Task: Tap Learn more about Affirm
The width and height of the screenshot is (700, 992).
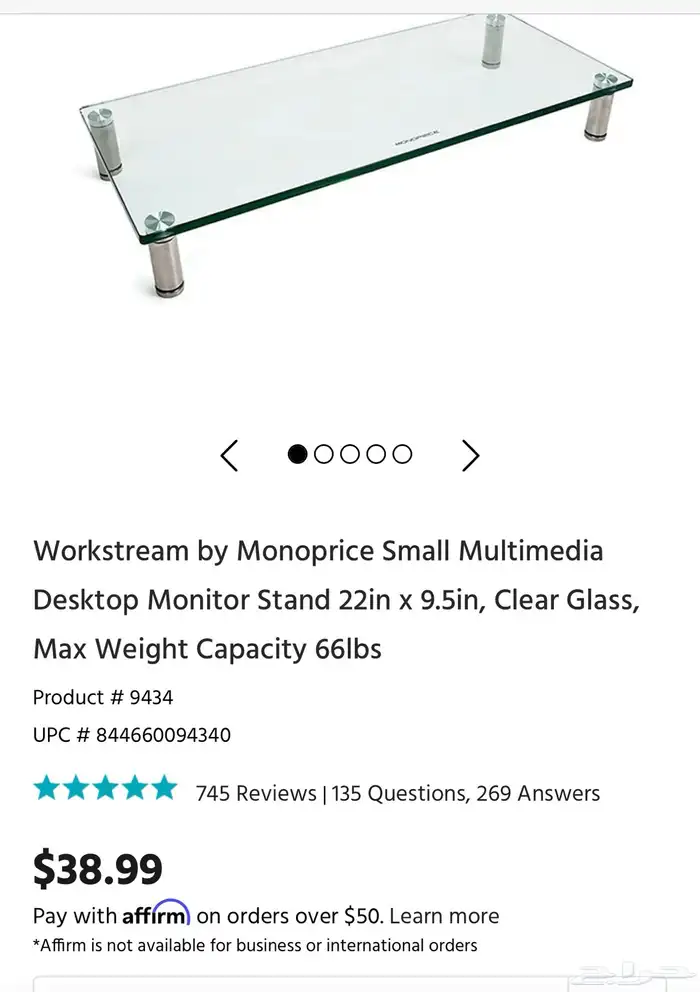Action: (x=444, y=916)
